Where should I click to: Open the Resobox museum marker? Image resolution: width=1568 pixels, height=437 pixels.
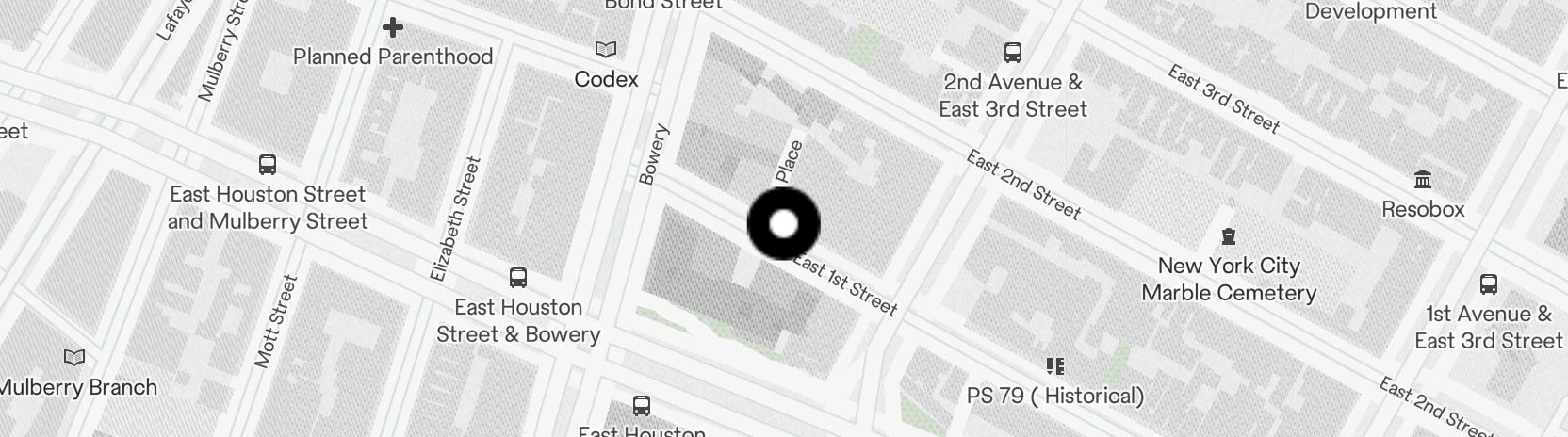[x=1423, y=180]
